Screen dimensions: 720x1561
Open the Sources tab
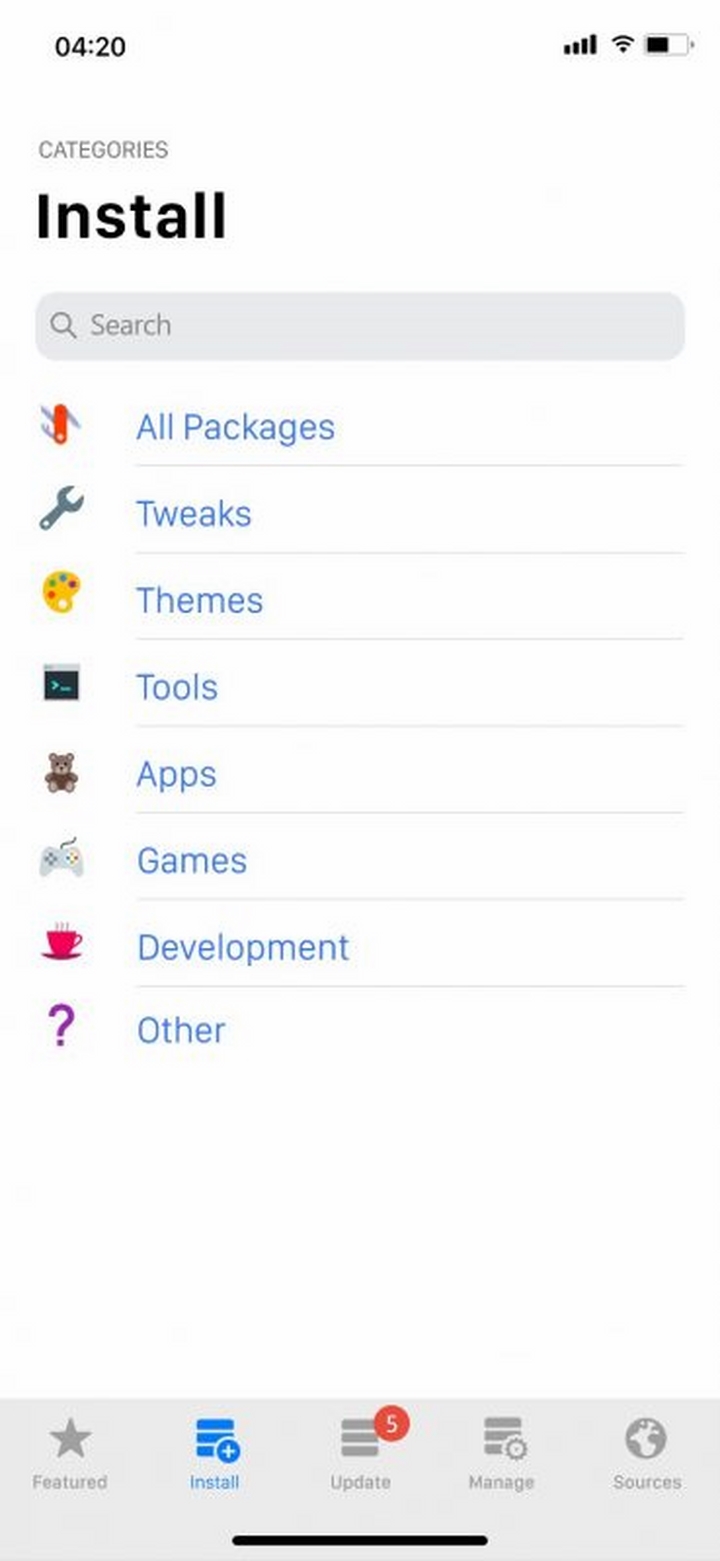[647, 1454]
